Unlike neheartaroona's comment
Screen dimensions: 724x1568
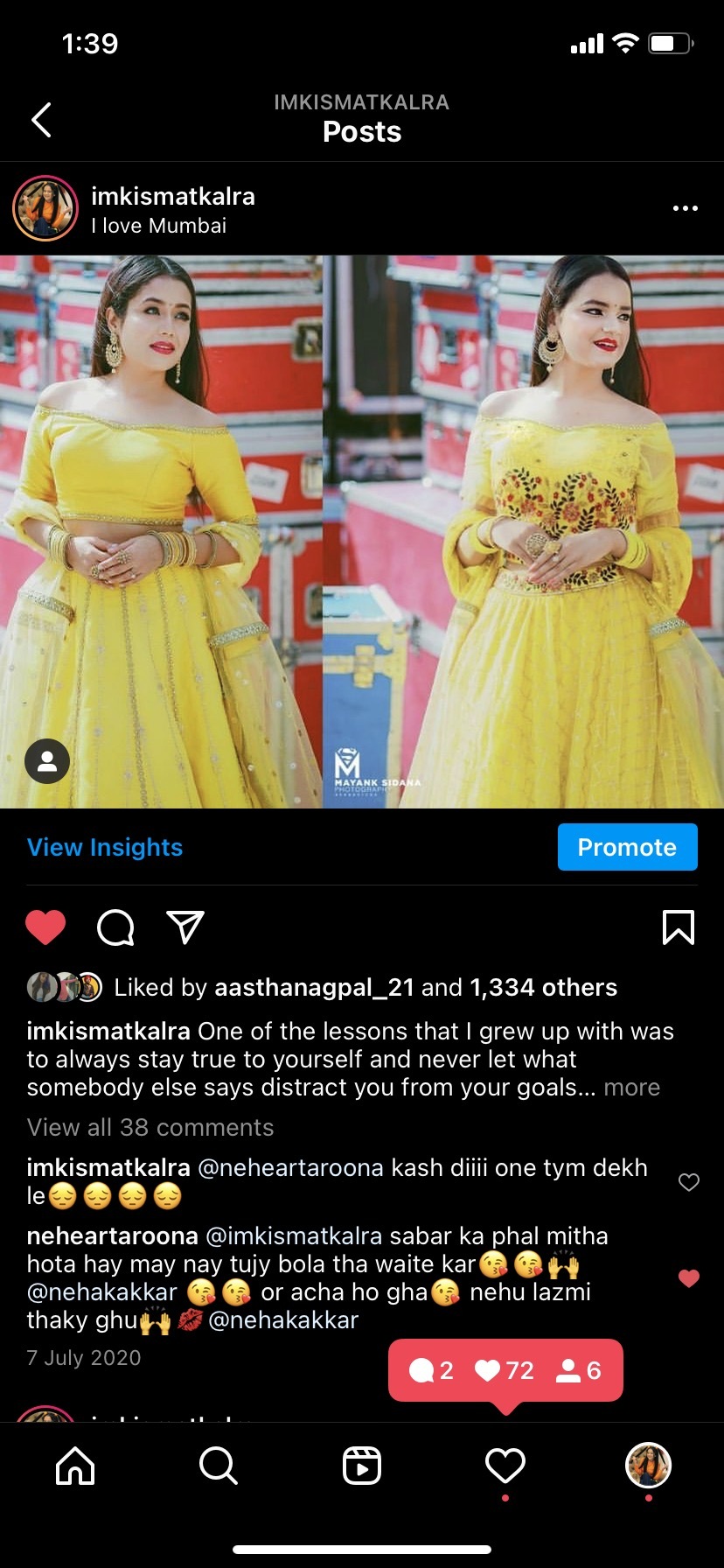coord(689,1278)
